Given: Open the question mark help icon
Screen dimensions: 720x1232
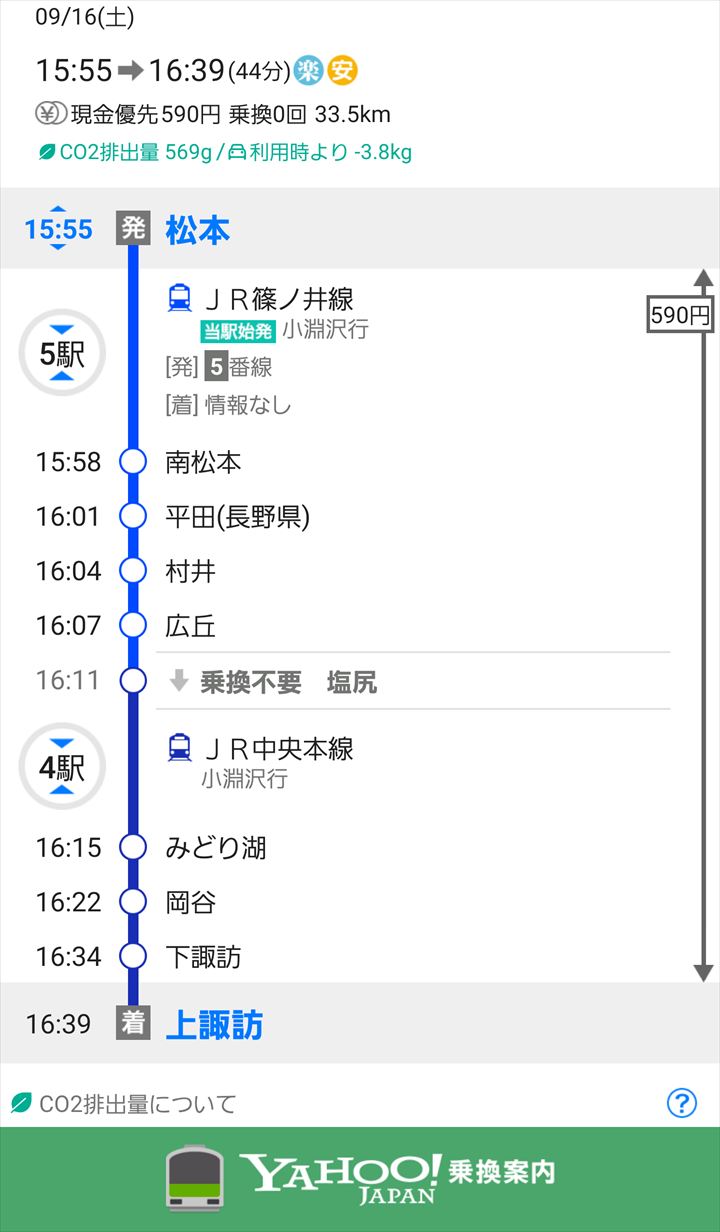Looking at the screenshot, I should (x=681, y=1103).
